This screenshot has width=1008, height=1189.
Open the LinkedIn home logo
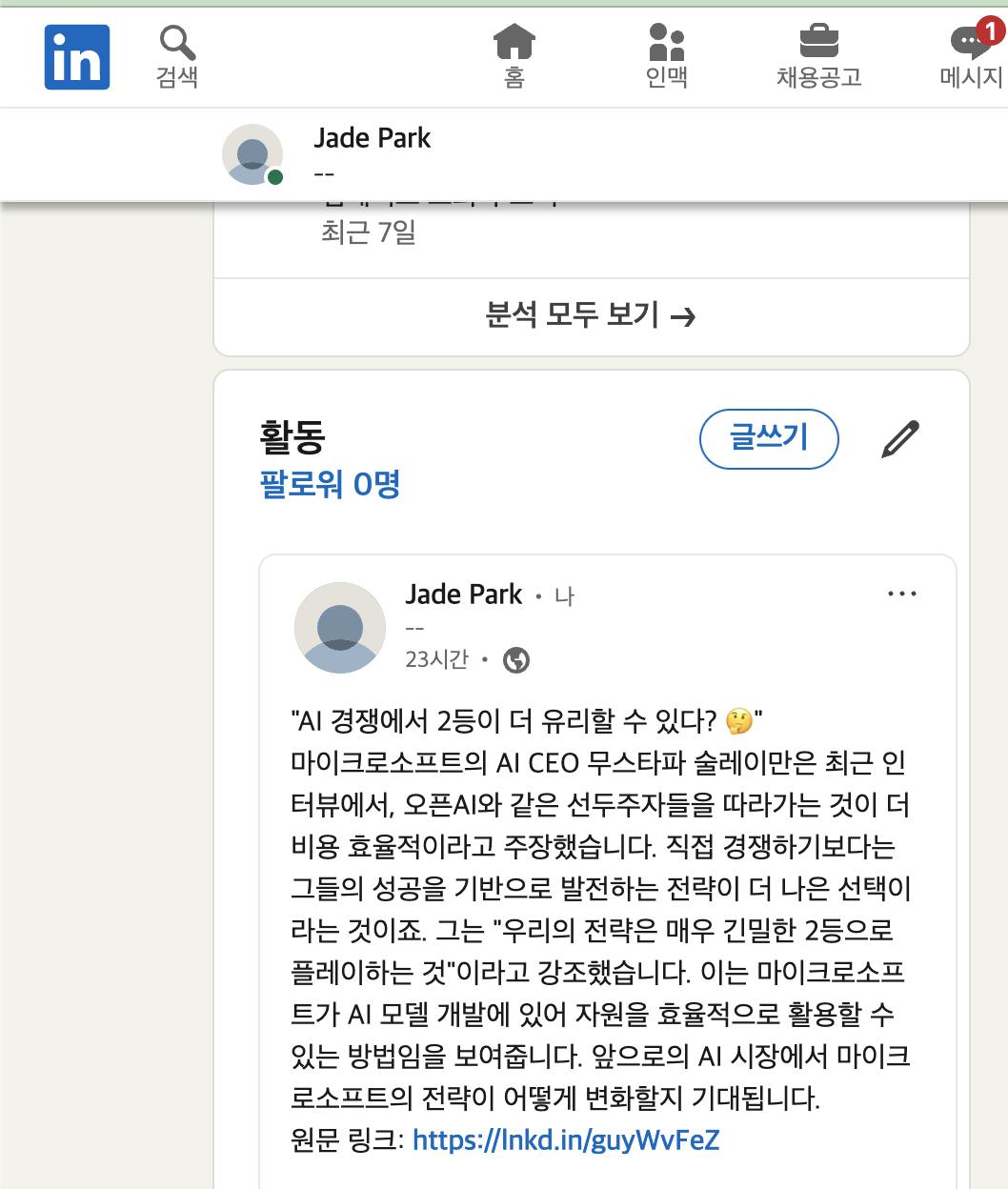tap(77, 57)
